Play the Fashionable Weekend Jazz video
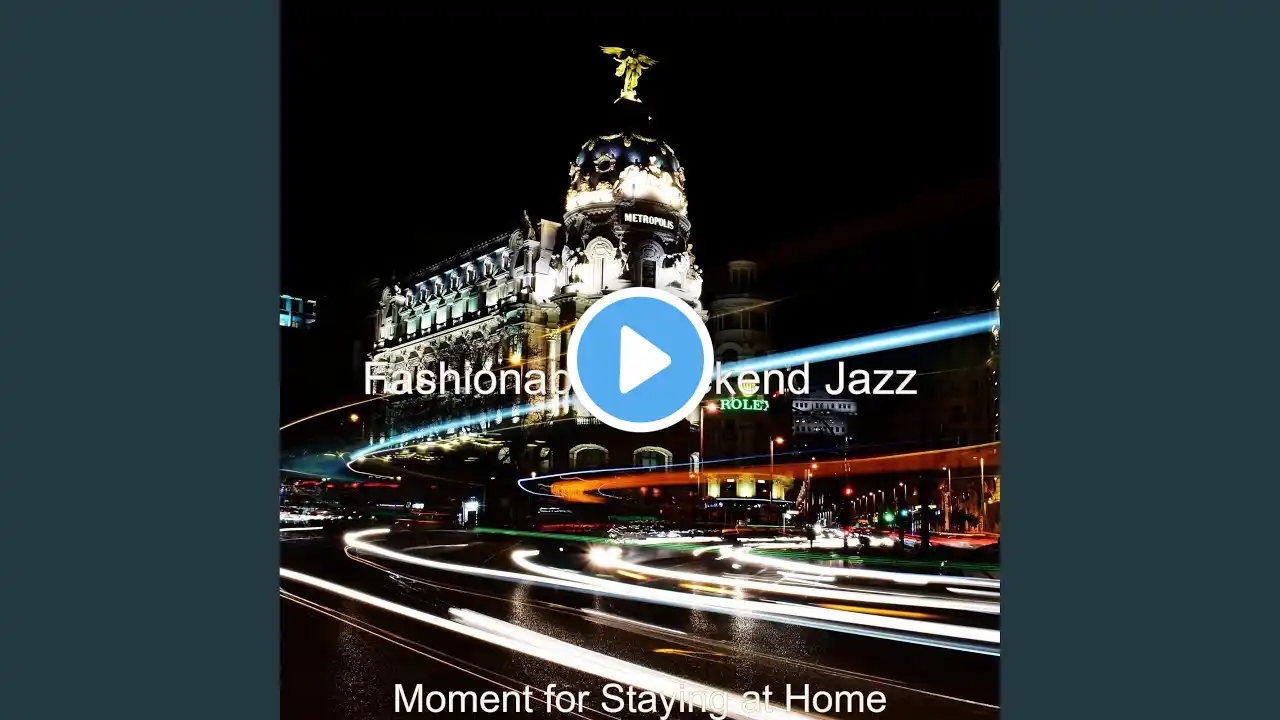1280x720 pixels. tap(640, 360)
